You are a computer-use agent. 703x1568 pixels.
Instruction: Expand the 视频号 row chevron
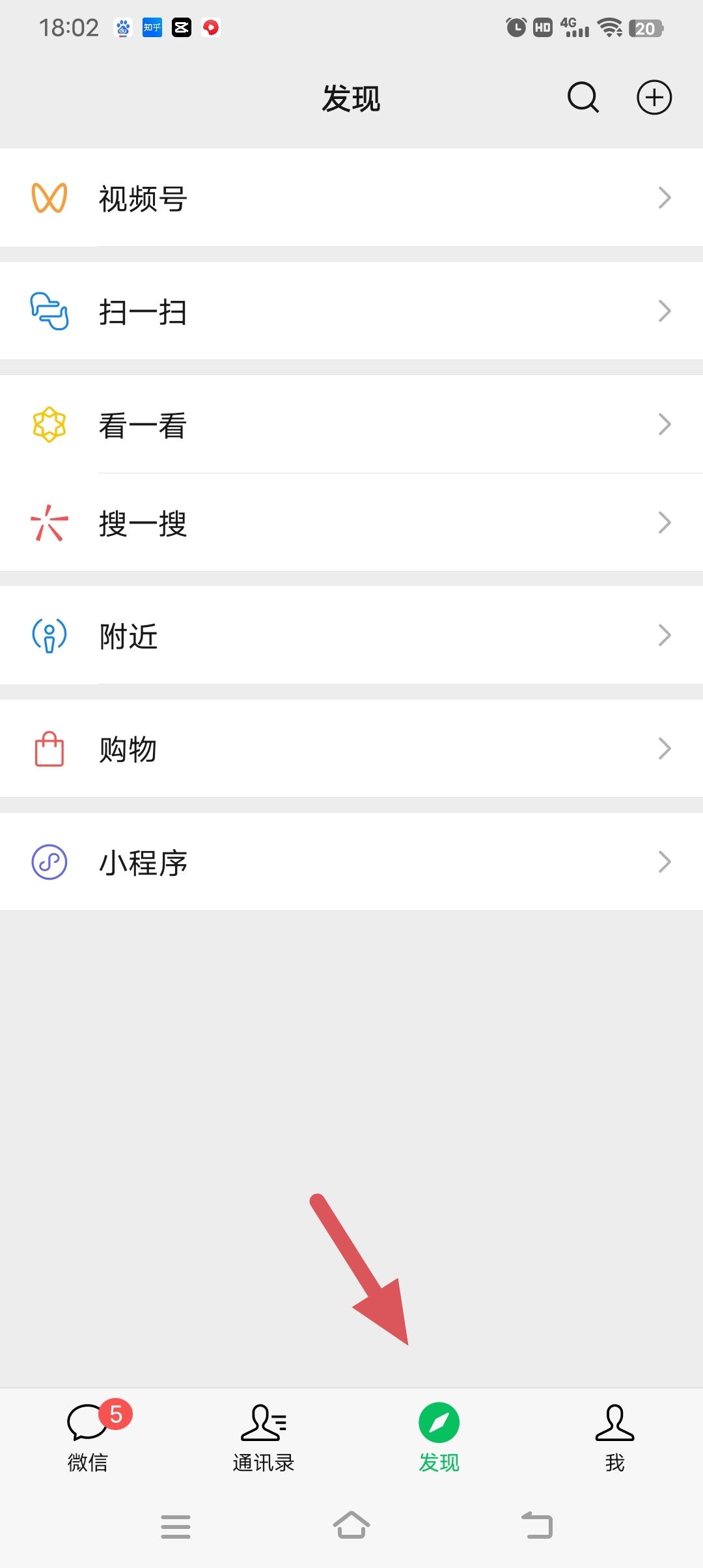coord(664,197)
